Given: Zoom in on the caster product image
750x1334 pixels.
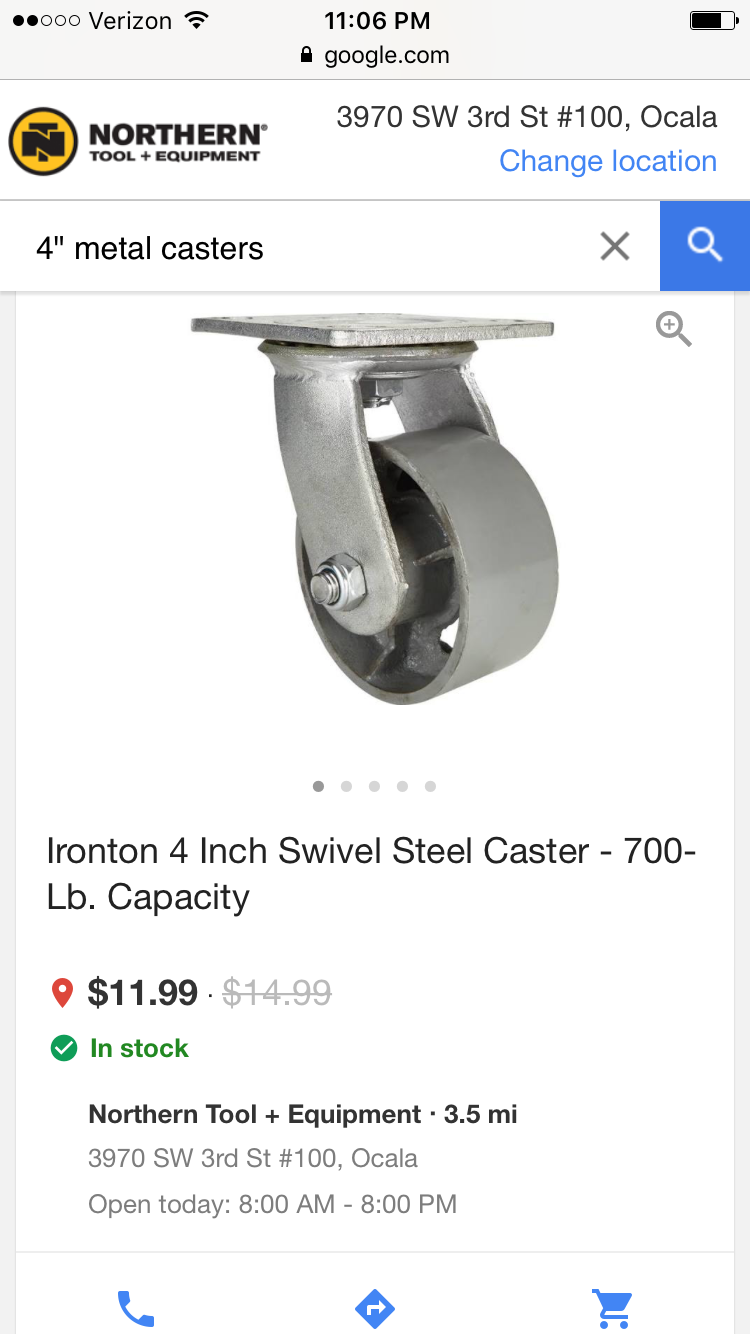Looking at the screenshot, I should (673, 328).
